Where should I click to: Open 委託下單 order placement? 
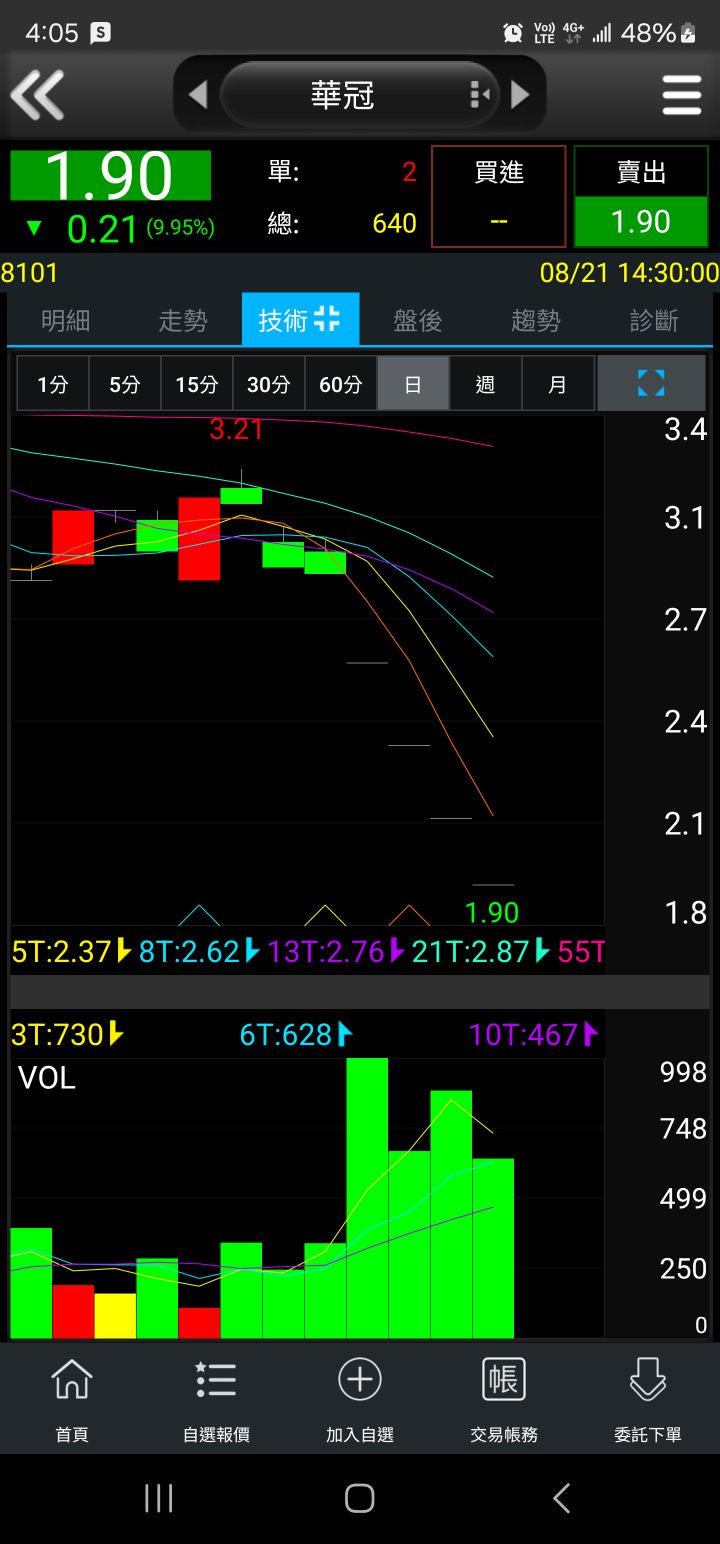pyautogui.click(x=647, y=1400)
